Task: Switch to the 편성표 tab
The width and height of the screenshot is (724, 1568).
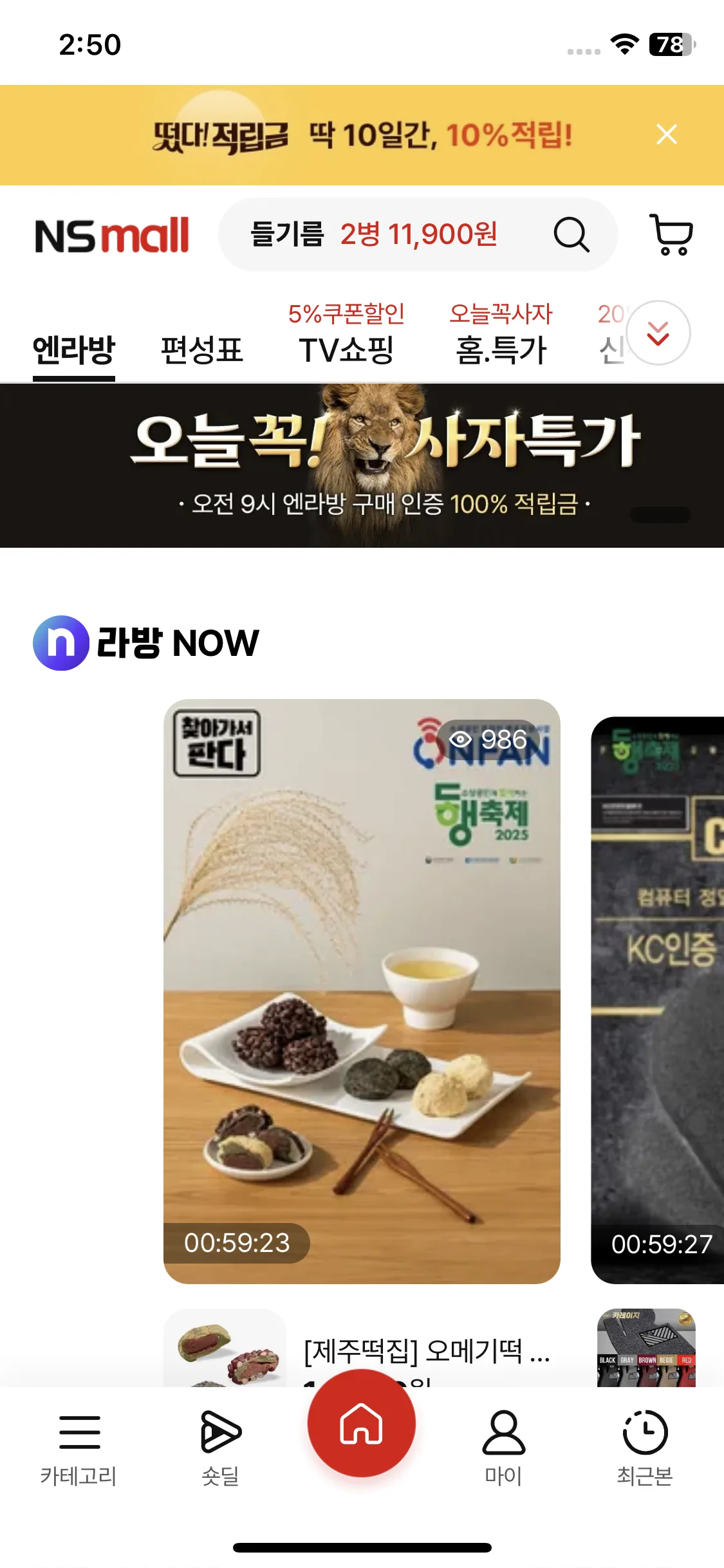Action: pyautogui.click(x=201, y=350)
